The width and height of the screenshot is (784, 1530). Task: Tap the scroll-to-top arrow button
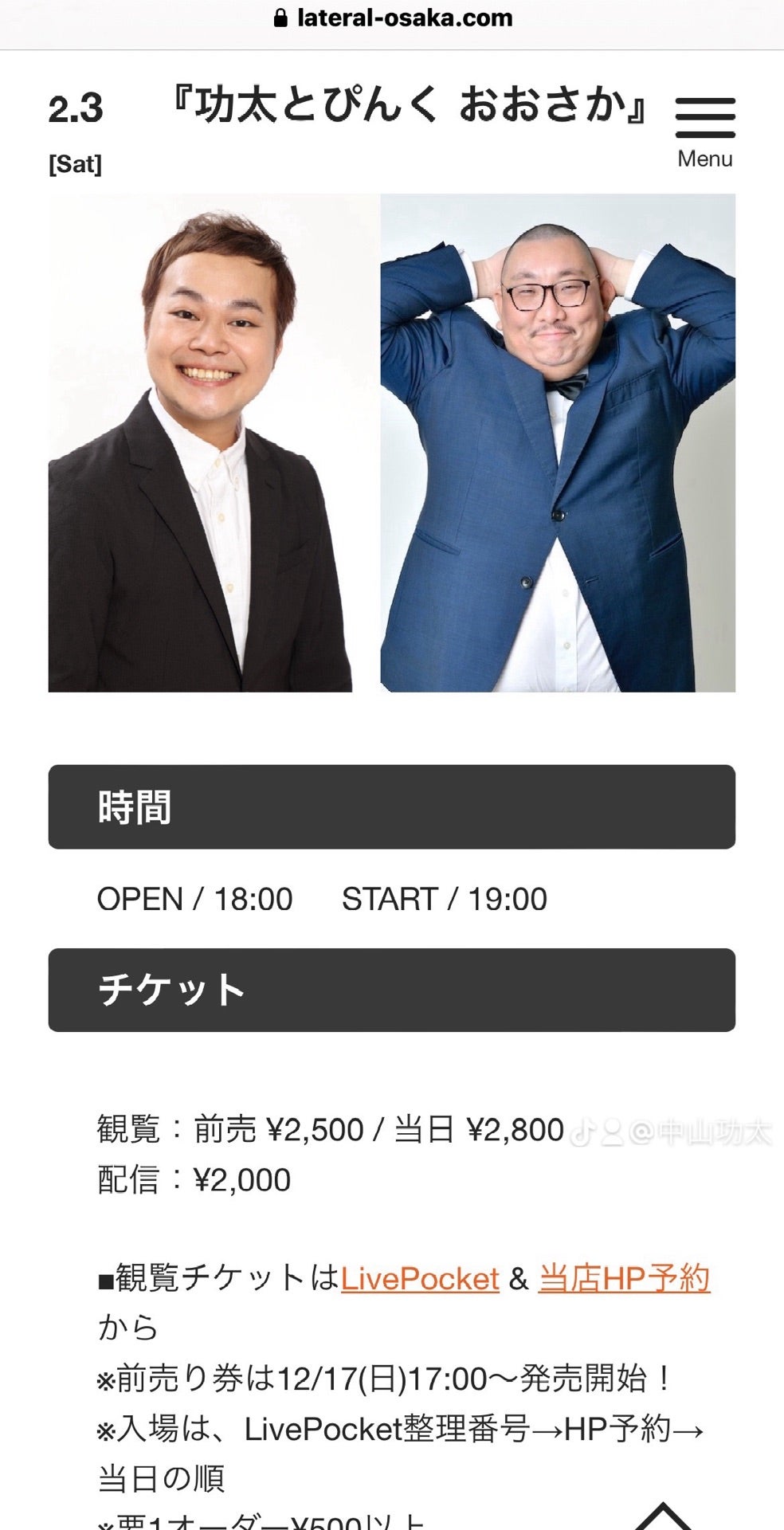[663, 1515]
